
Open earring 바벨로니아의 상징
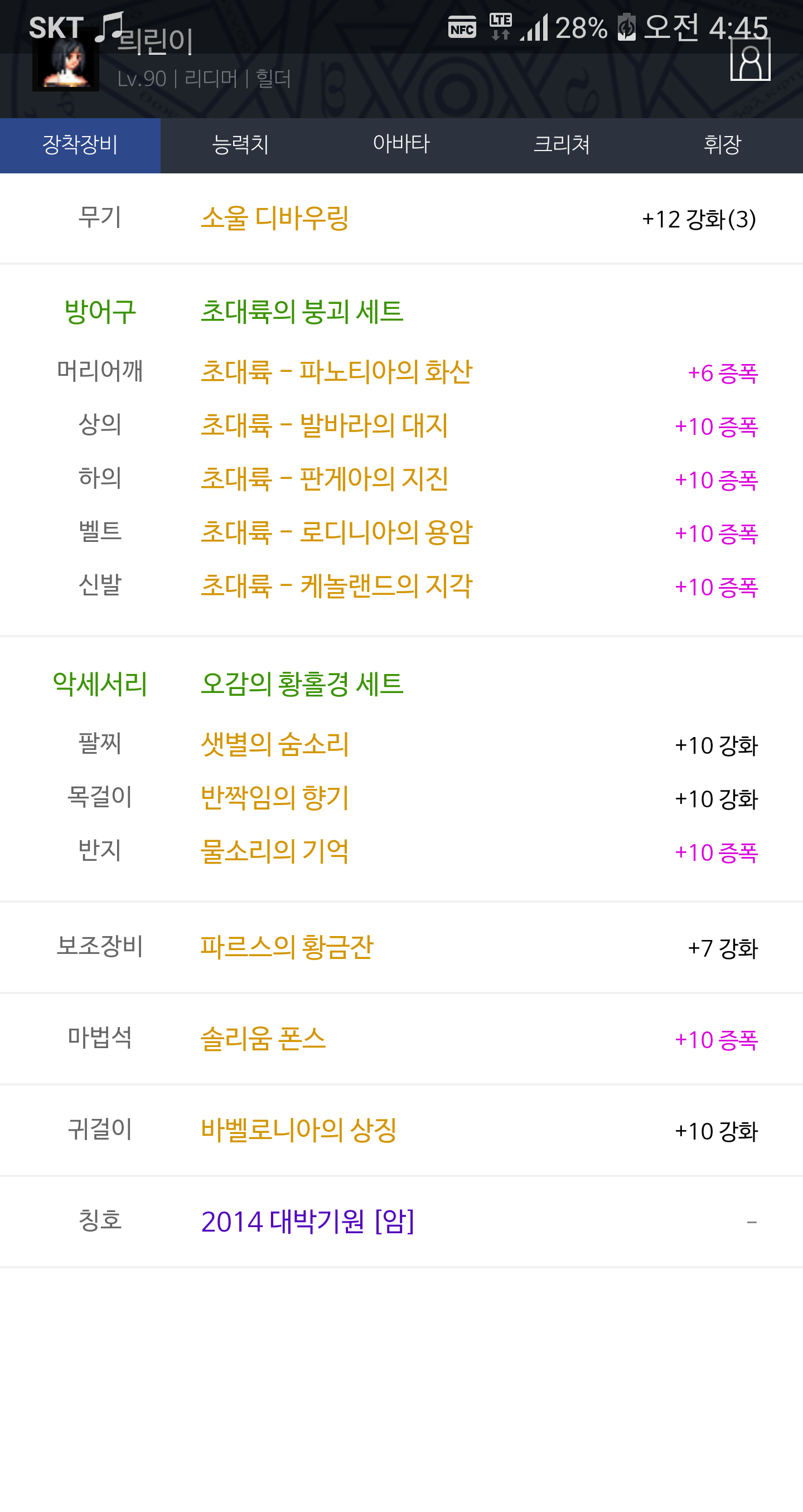[299, 1130]
